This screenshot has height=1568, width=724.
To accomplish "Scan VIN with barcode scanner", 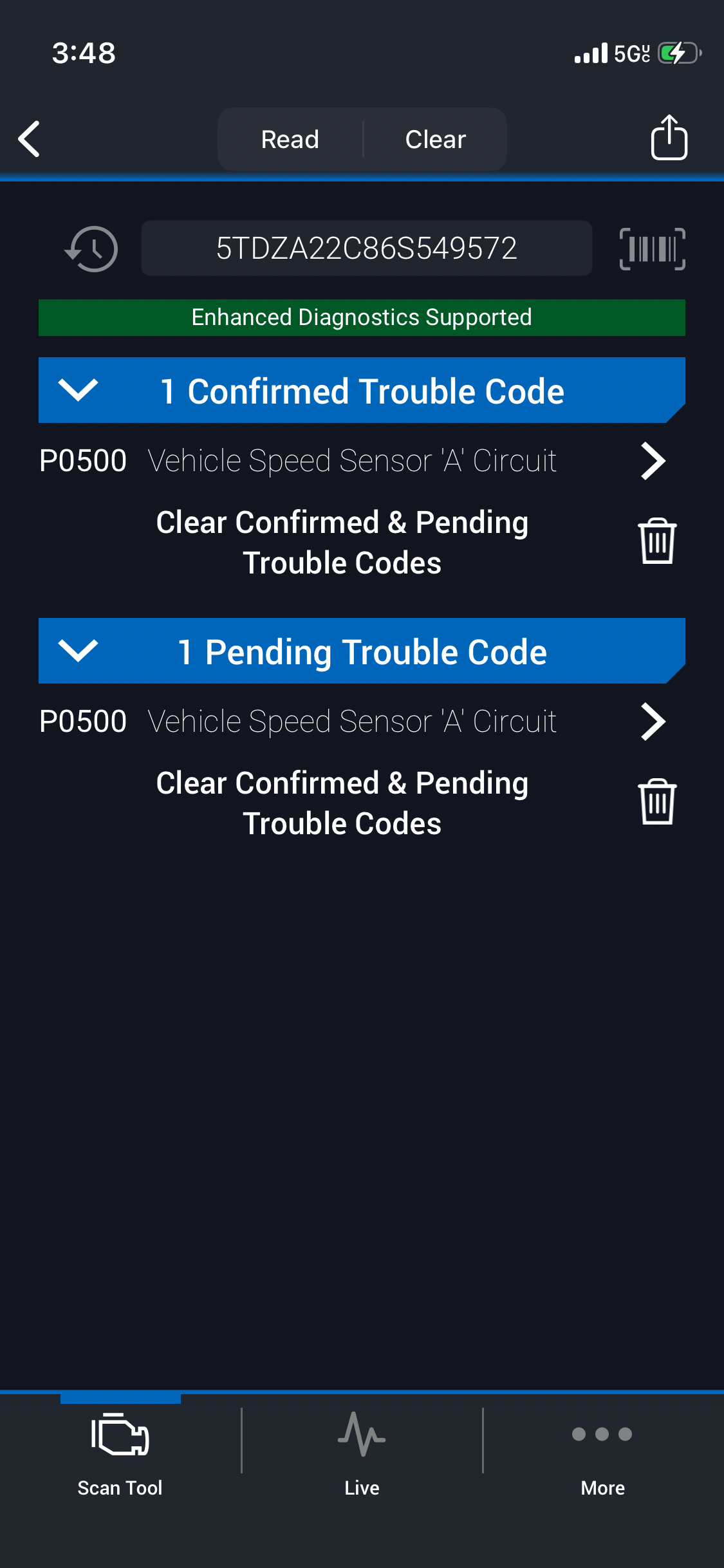I will [652, 249].
